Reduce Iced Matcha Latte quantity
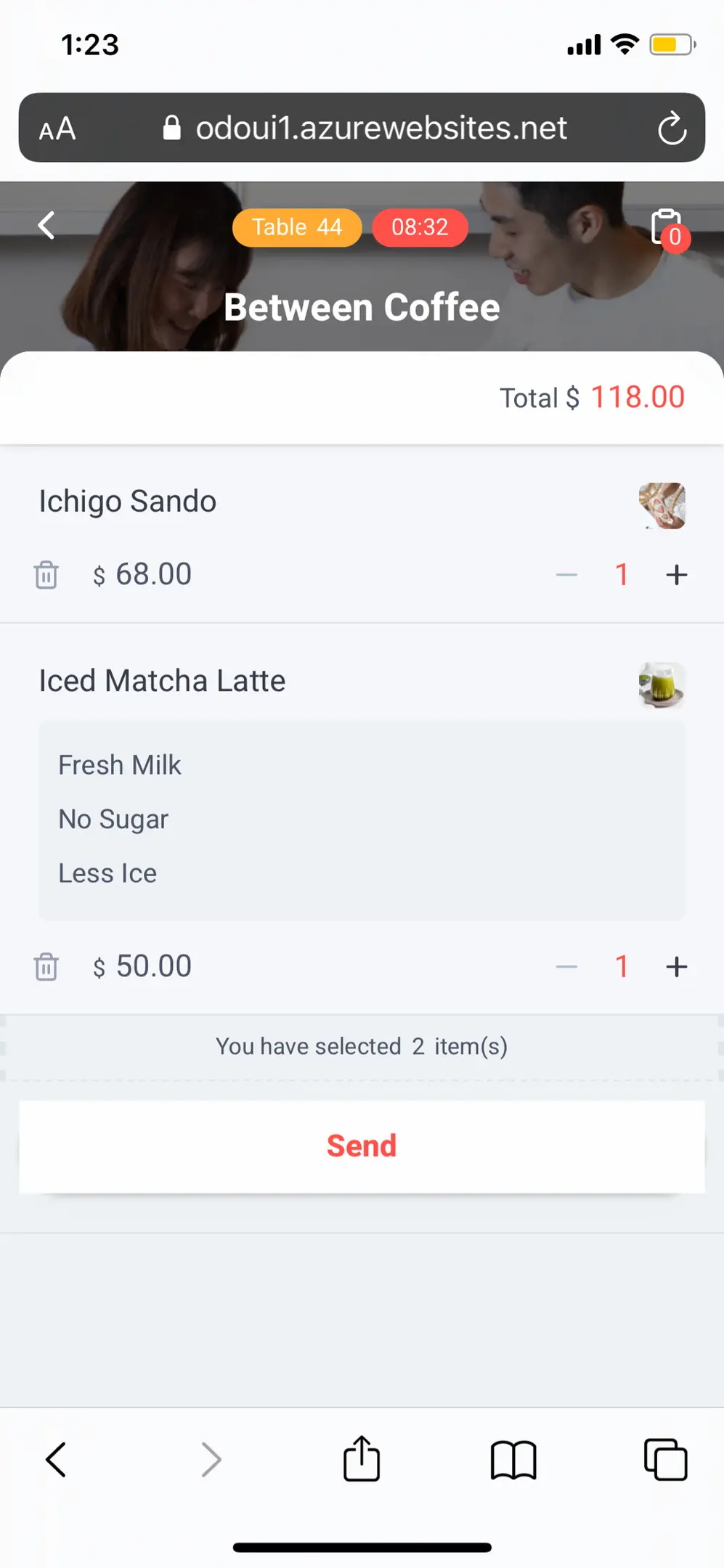The width and height of the screenshot is (724, 1568). point(566,967)
